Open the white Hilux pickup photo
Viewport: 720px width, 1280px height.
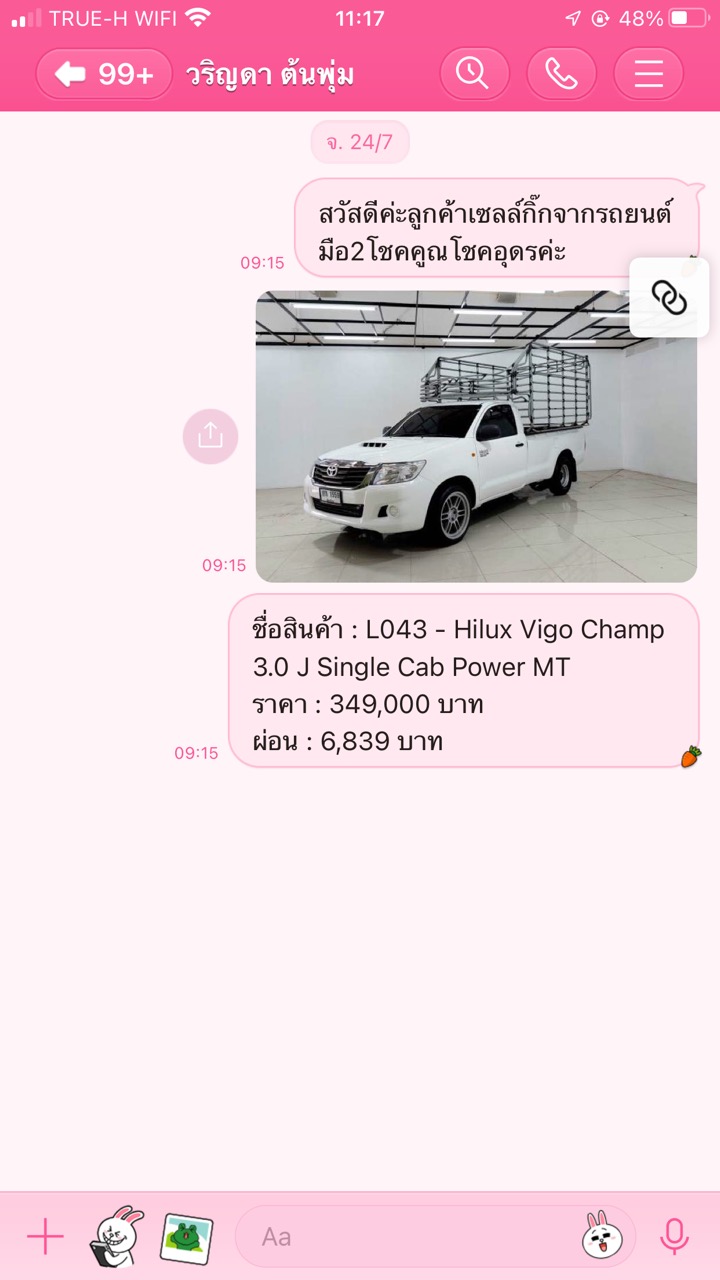coord(476,436)
